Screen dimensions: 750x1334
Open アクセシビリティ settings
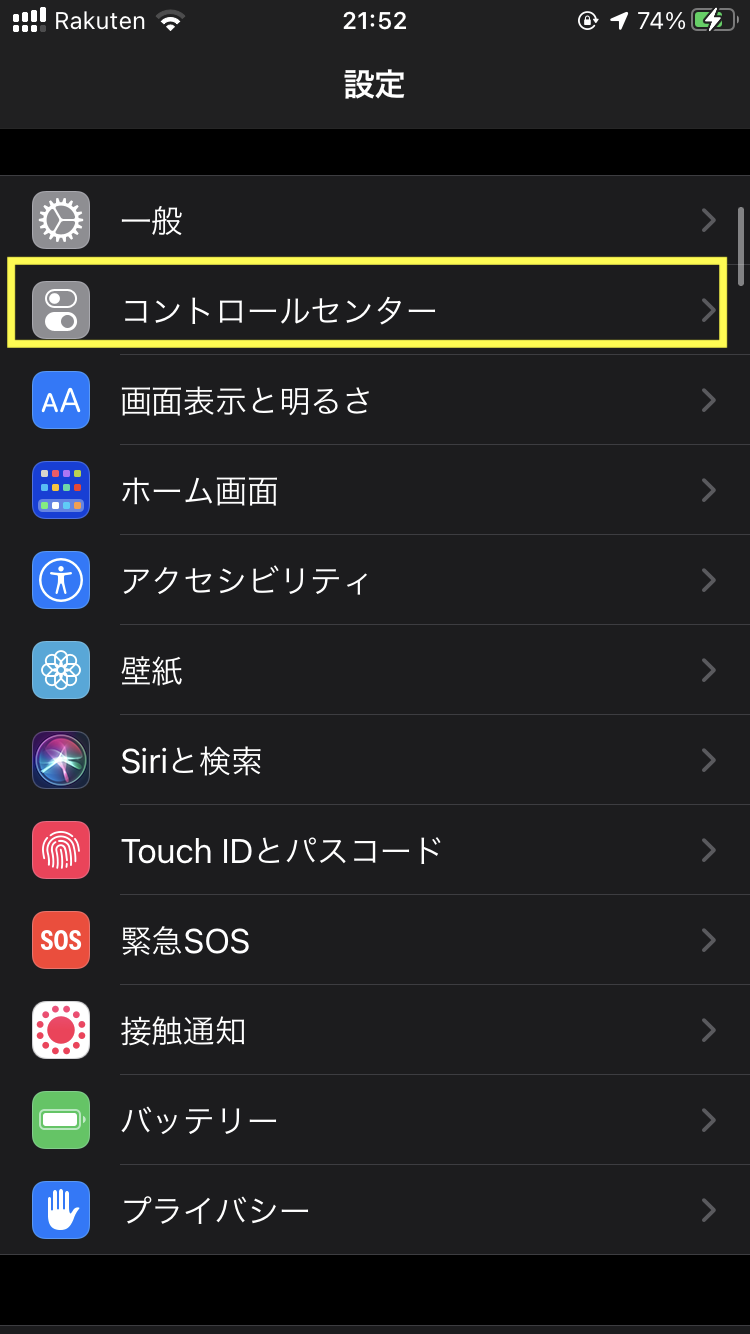coord(375,581)
